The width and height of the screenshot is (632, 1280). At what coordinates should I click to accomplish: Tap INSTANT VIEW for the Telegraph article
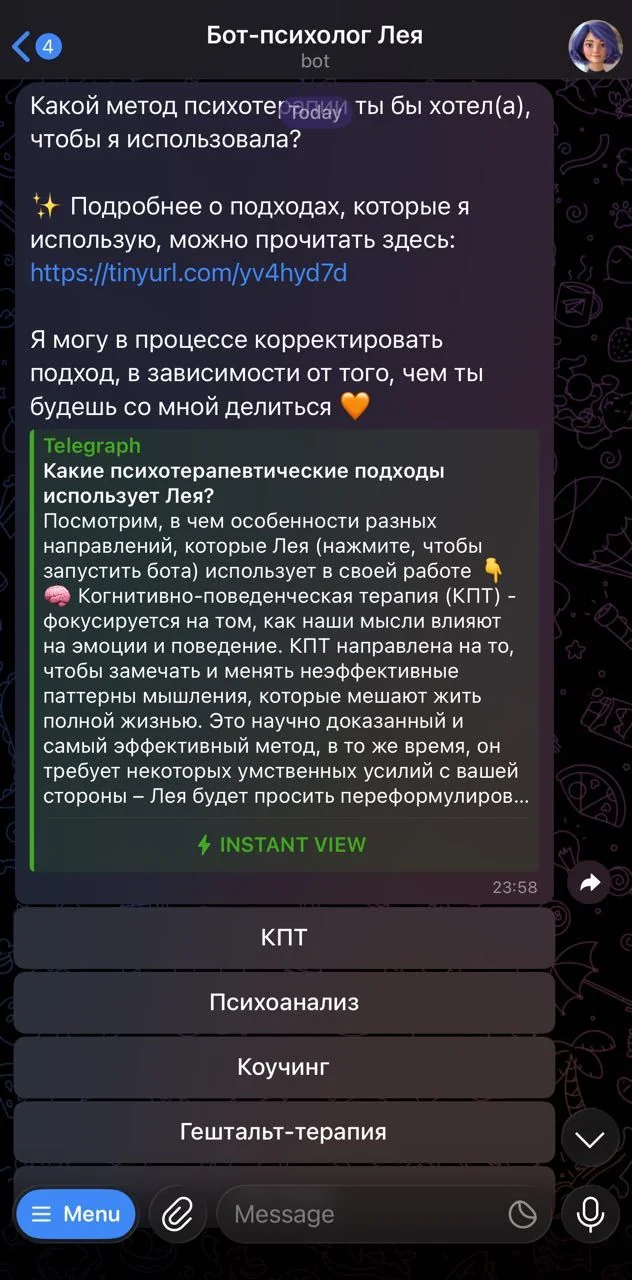click(282, 845)
